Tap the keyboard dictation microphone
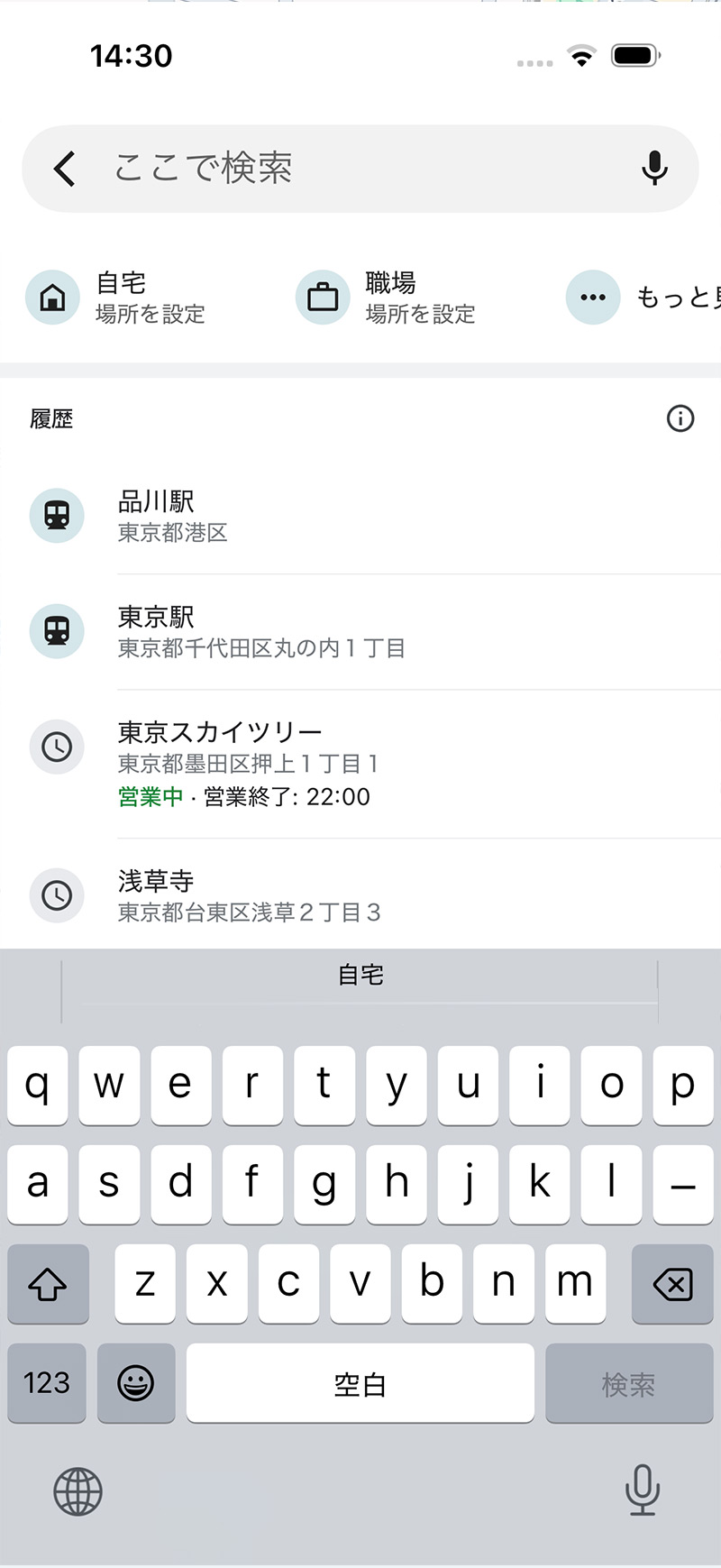The height and width of the screenshot is (1568, 721). pyautogui.click(x=643, y=1490)
